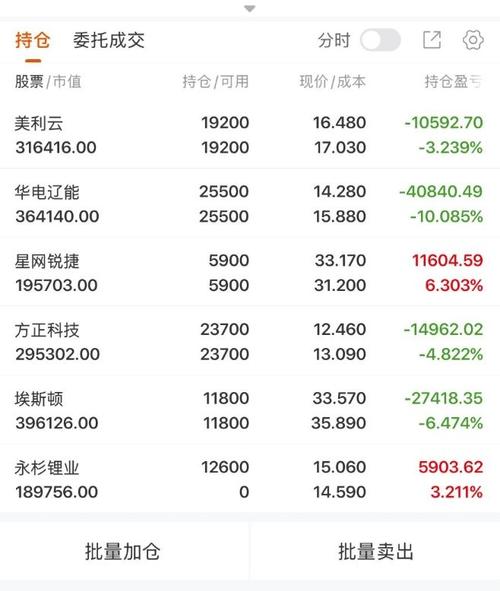Open the 埃斯顿 holding row
The image size is (500, 591).
coord(250,410)
